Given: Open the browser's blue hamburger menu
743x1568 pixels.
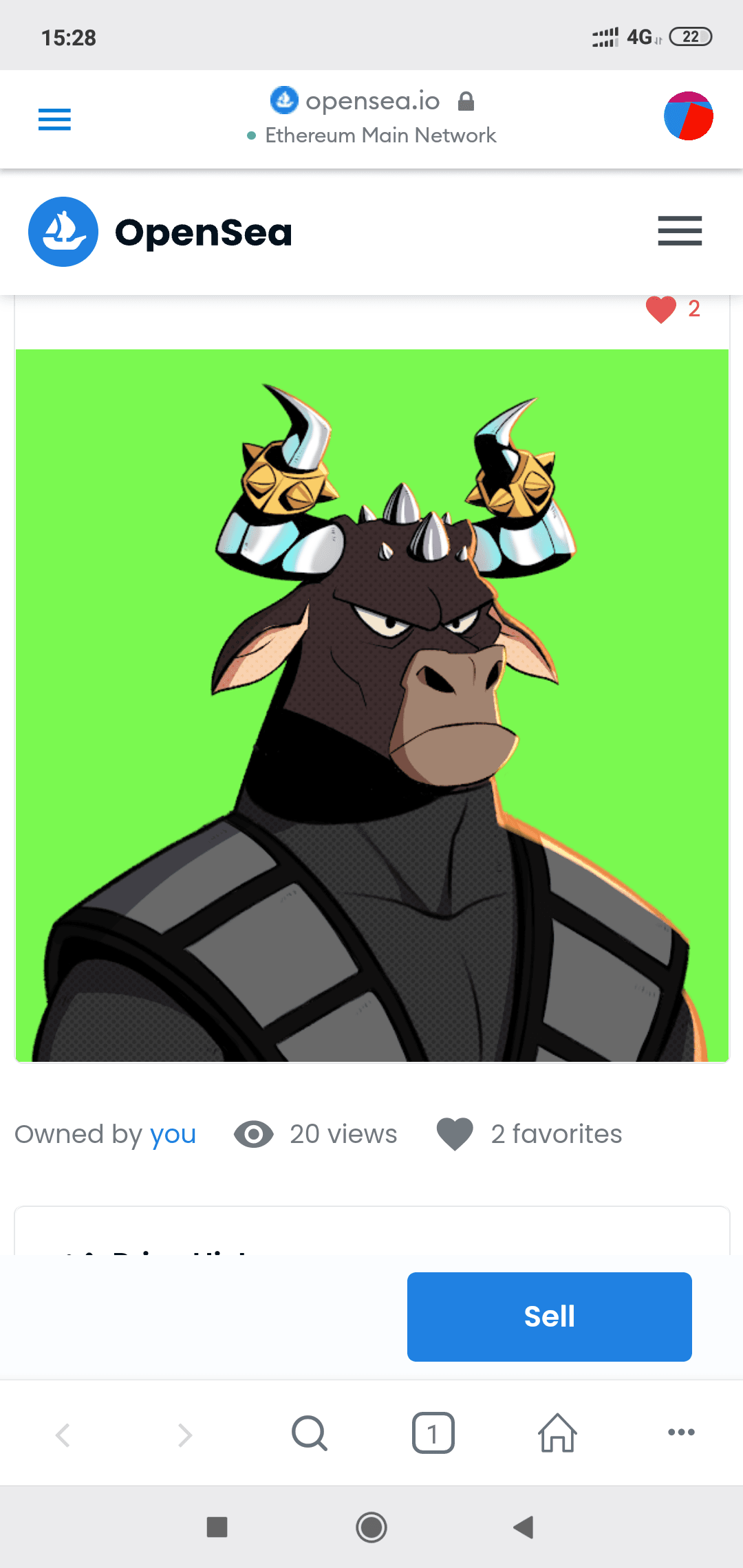Looking at the screenshot, I should (54, 120).
